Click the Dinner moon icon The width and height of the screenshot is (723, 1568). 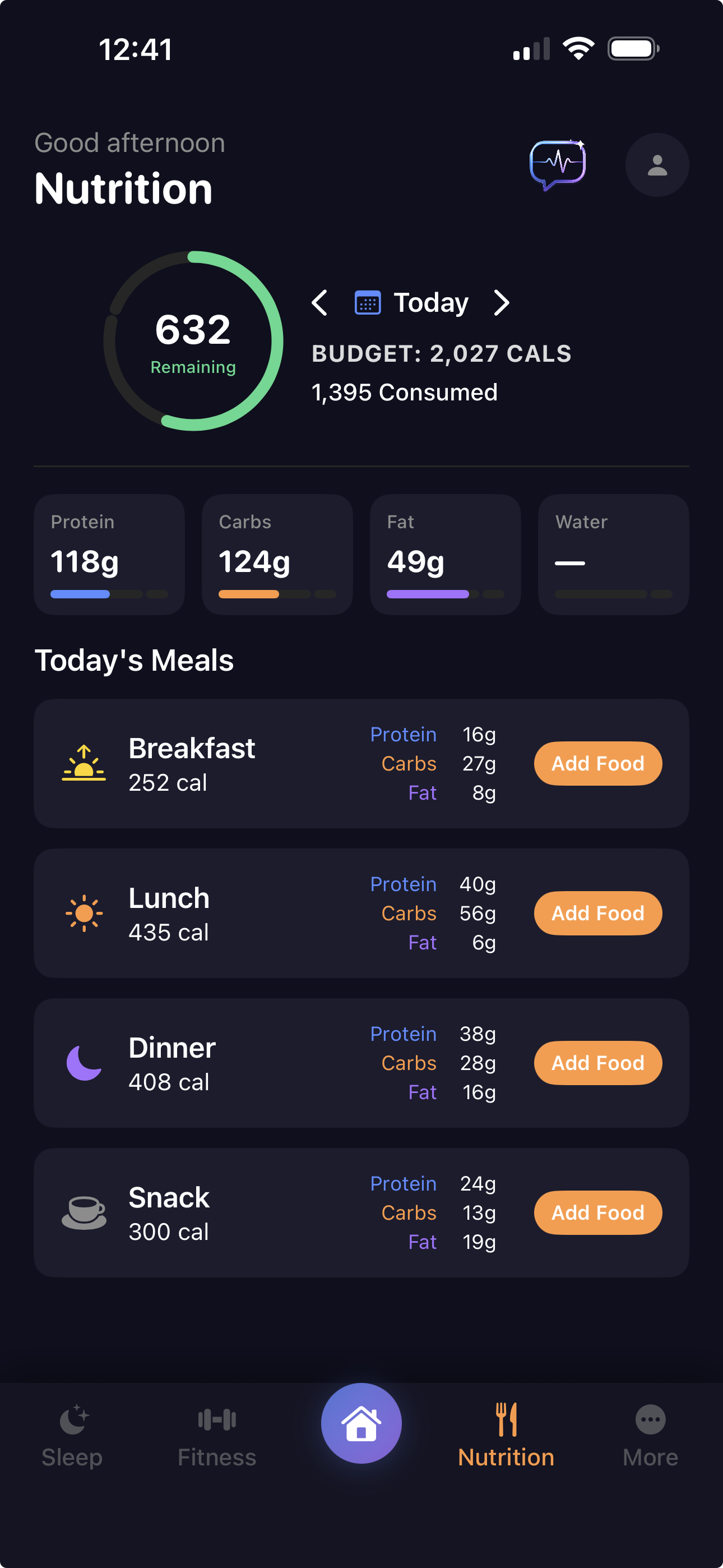84,1062
